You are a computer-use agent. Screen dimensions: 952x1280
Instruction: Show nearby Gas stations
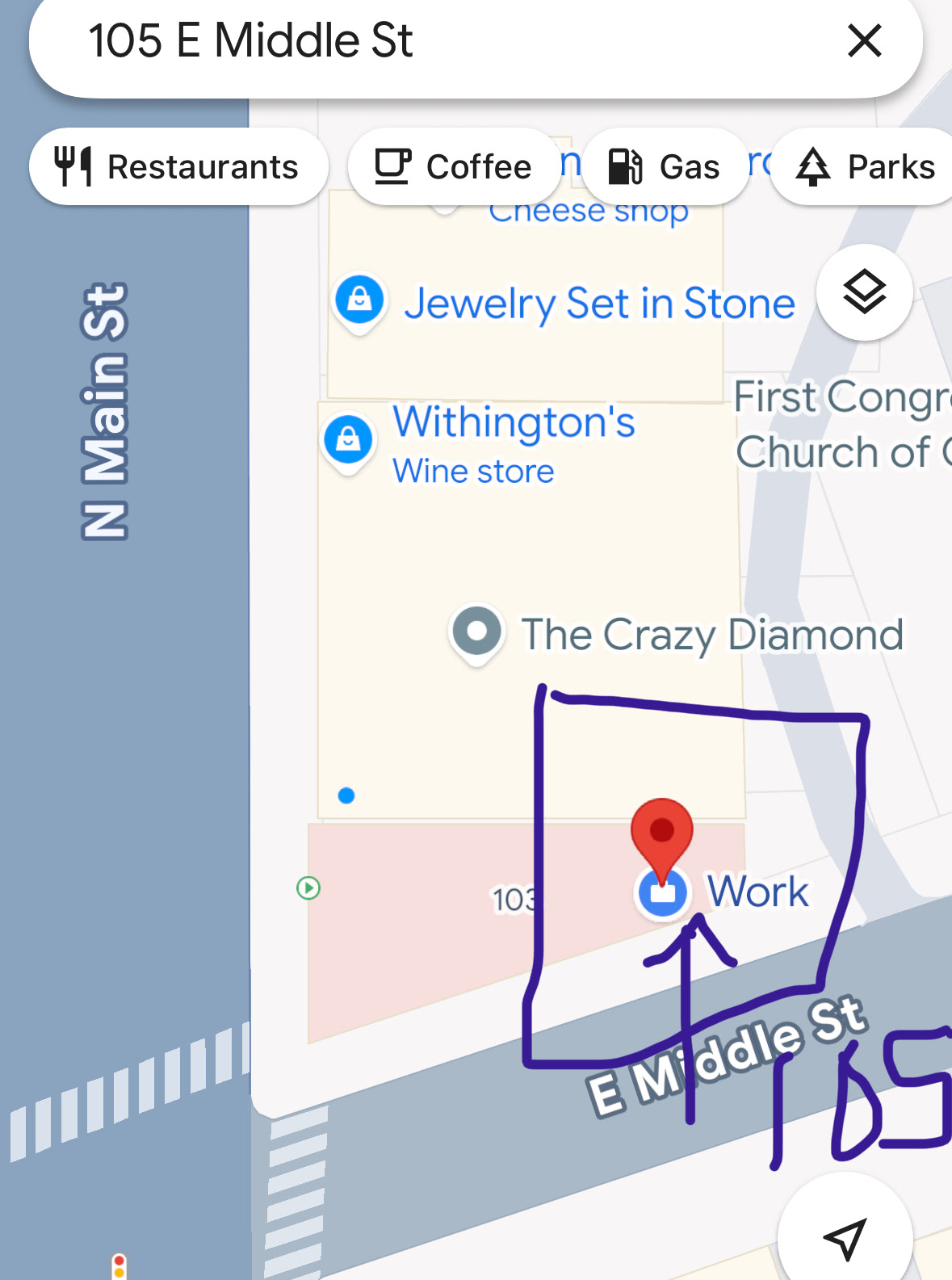[665, 167]
